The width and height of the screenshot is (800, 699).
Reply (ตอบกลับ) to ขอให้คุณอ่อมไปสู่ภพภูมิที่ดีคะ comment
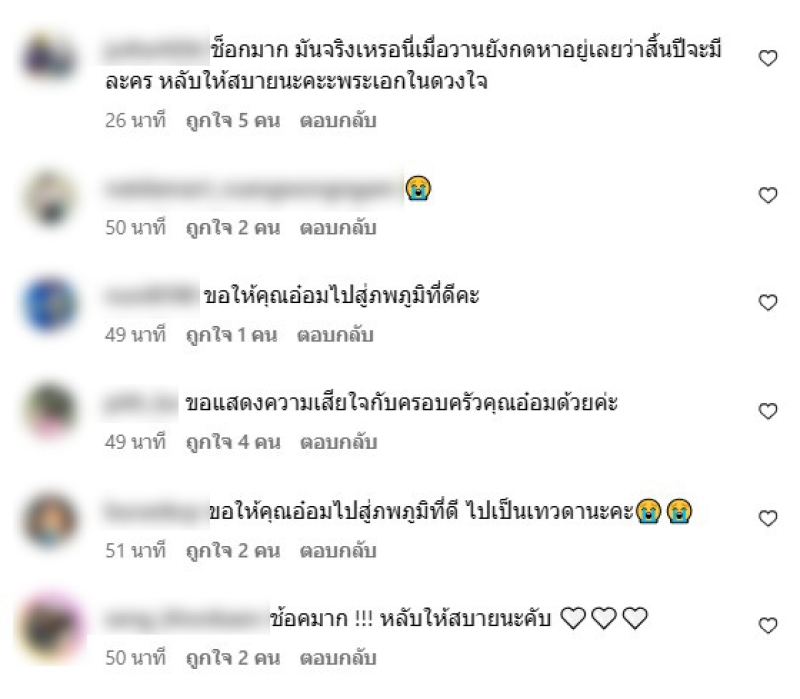[x=336, y=335]
